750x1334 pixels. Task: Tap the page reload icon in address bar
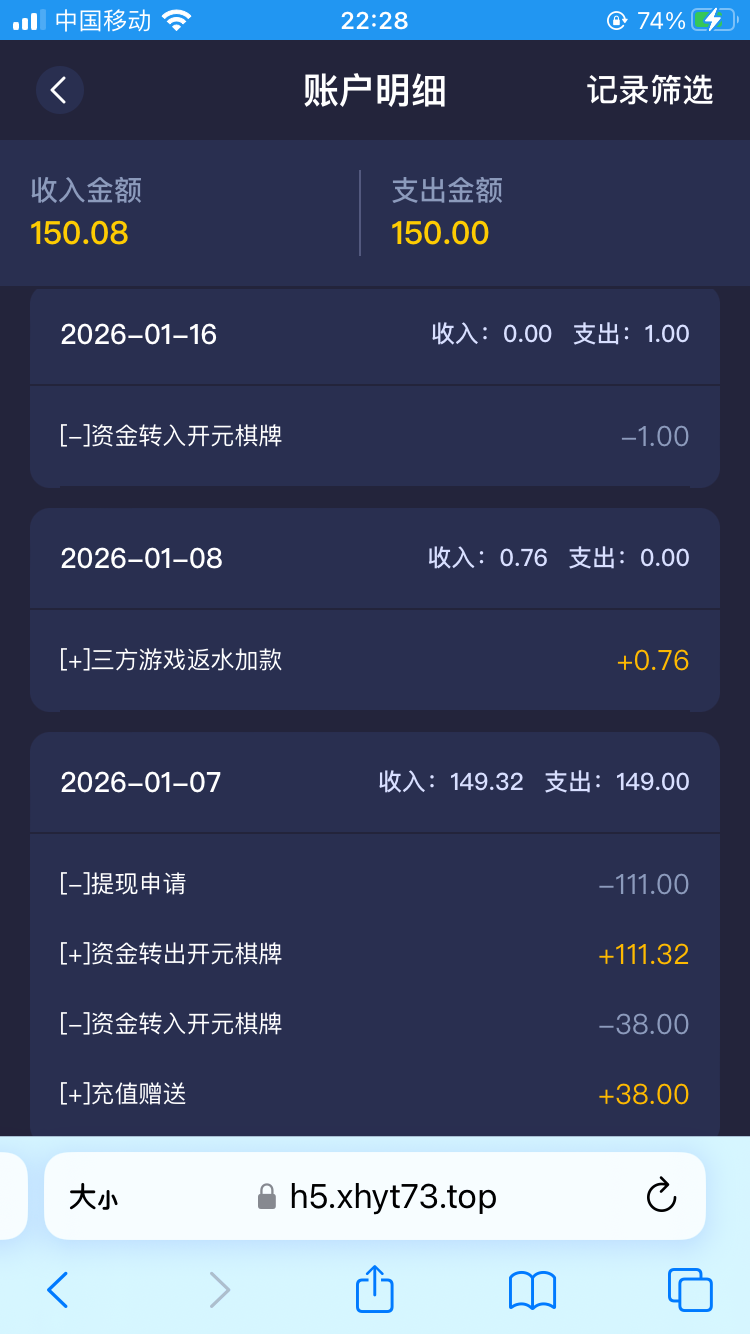(661, 1196)
